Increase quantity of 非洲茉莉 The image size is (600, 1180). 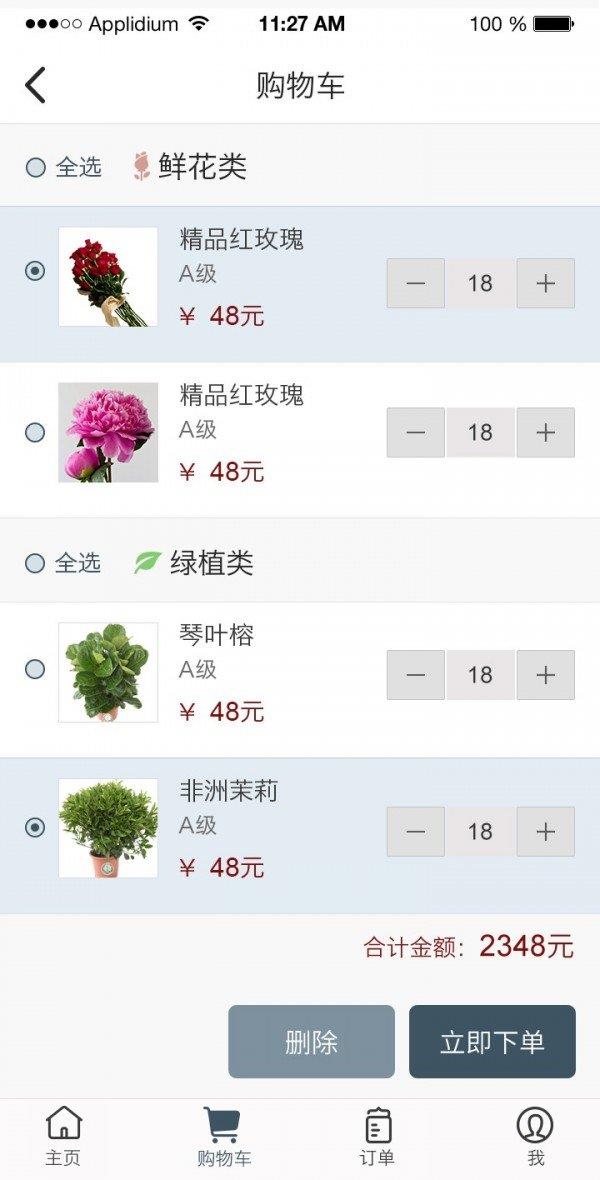coord(545,831)
